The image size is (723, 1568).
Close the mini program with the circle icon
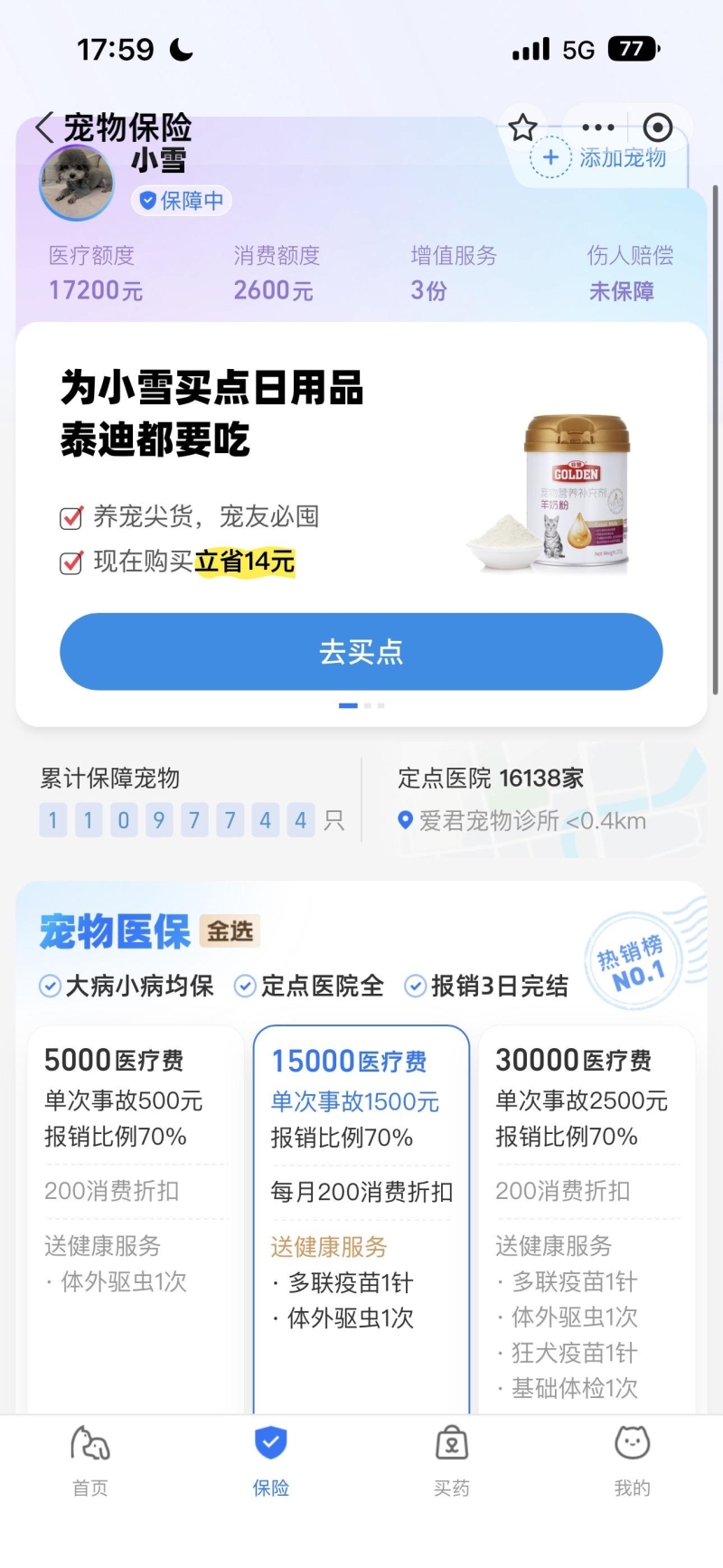coord(658,128)
